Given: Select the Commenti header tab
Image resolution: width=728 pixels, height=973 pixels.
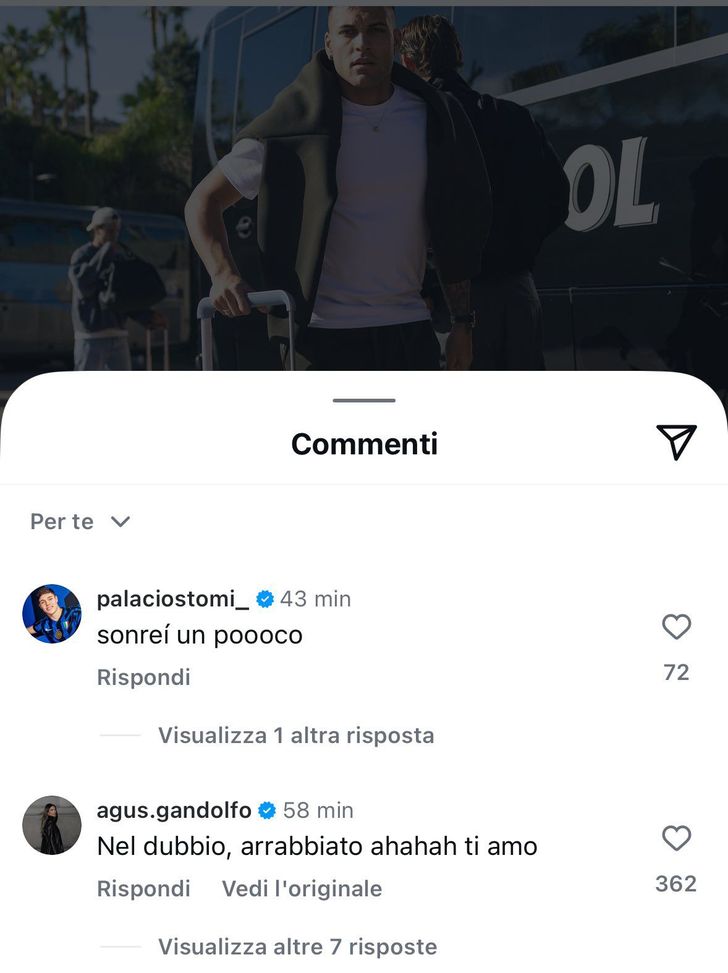Looking at the screenshot, I should tap(363, 443).
